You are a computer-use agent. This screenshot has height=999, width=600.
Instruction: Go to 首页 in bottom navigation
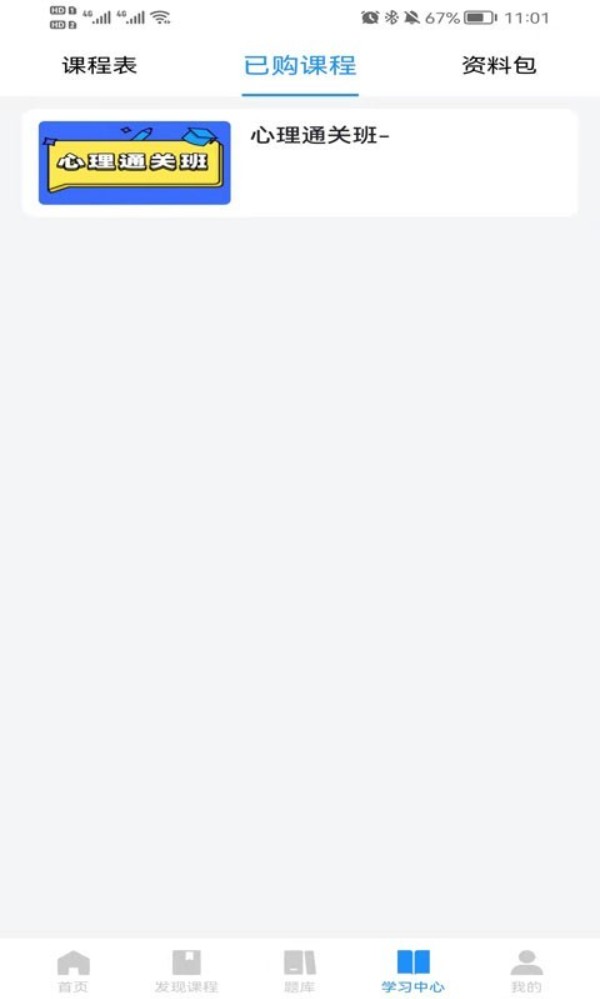pyautogui.click(x=73, y=971)
